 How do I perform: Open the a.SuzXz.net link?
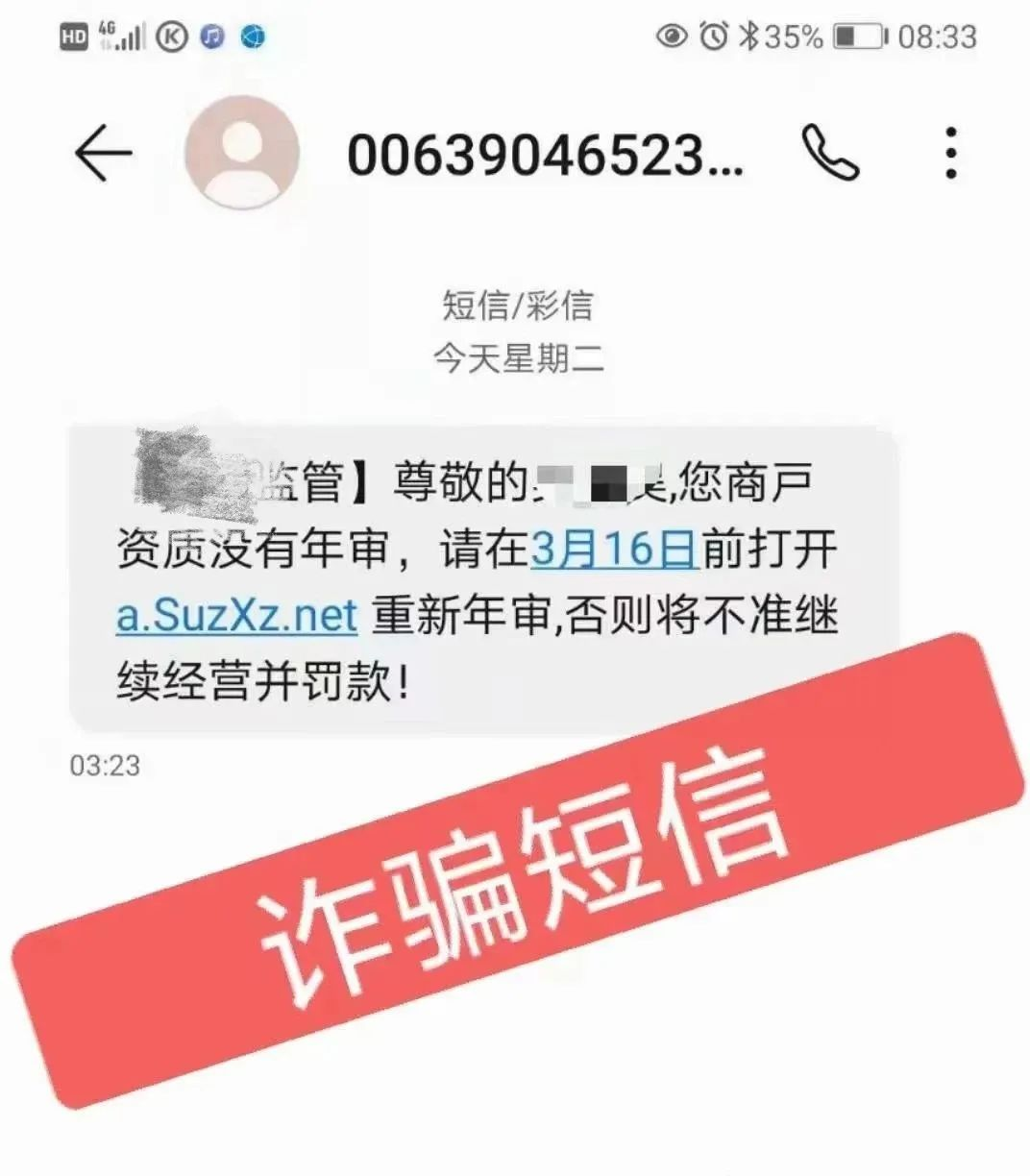(236, 615)
